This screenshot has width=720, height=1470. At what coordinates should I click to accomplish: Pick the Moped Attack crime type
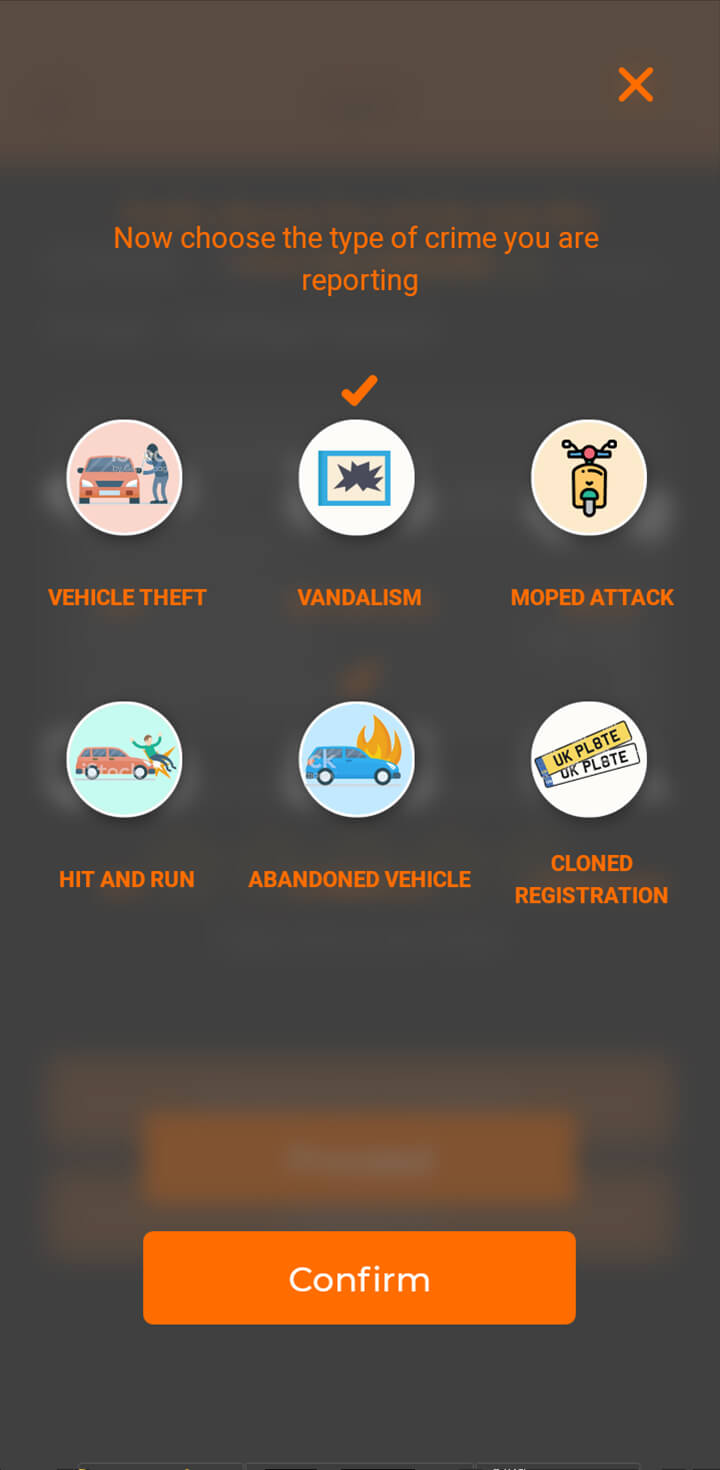(x=589, y=477)
